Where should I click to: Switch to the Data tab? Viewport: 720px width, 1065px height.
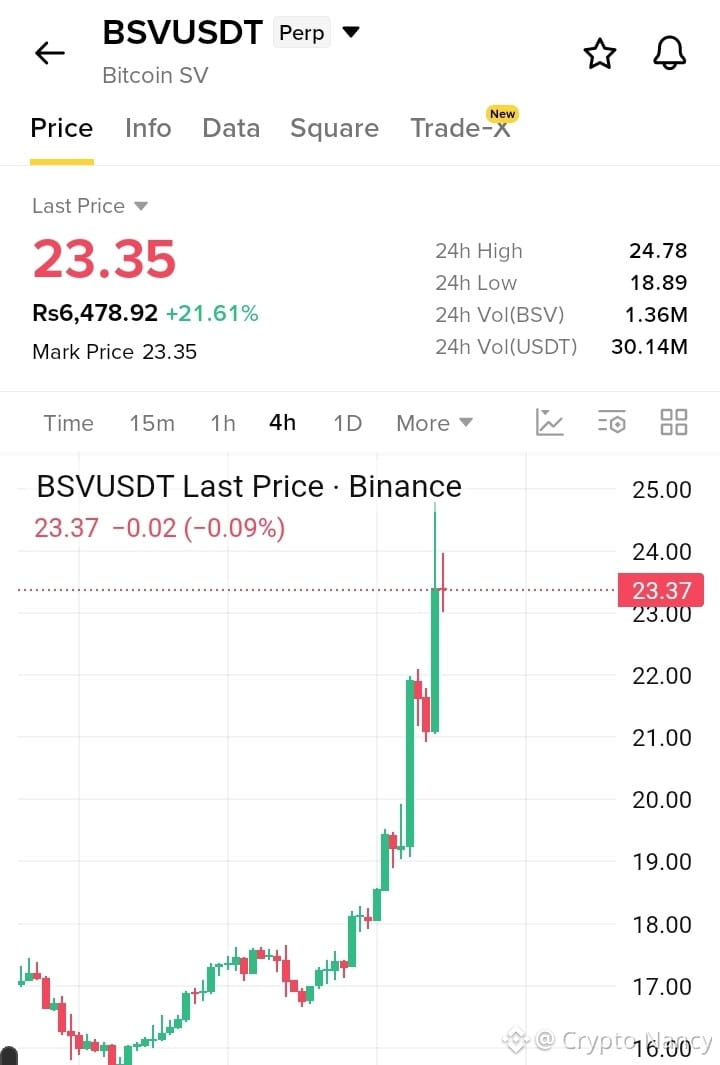click(x=231, y=128)
